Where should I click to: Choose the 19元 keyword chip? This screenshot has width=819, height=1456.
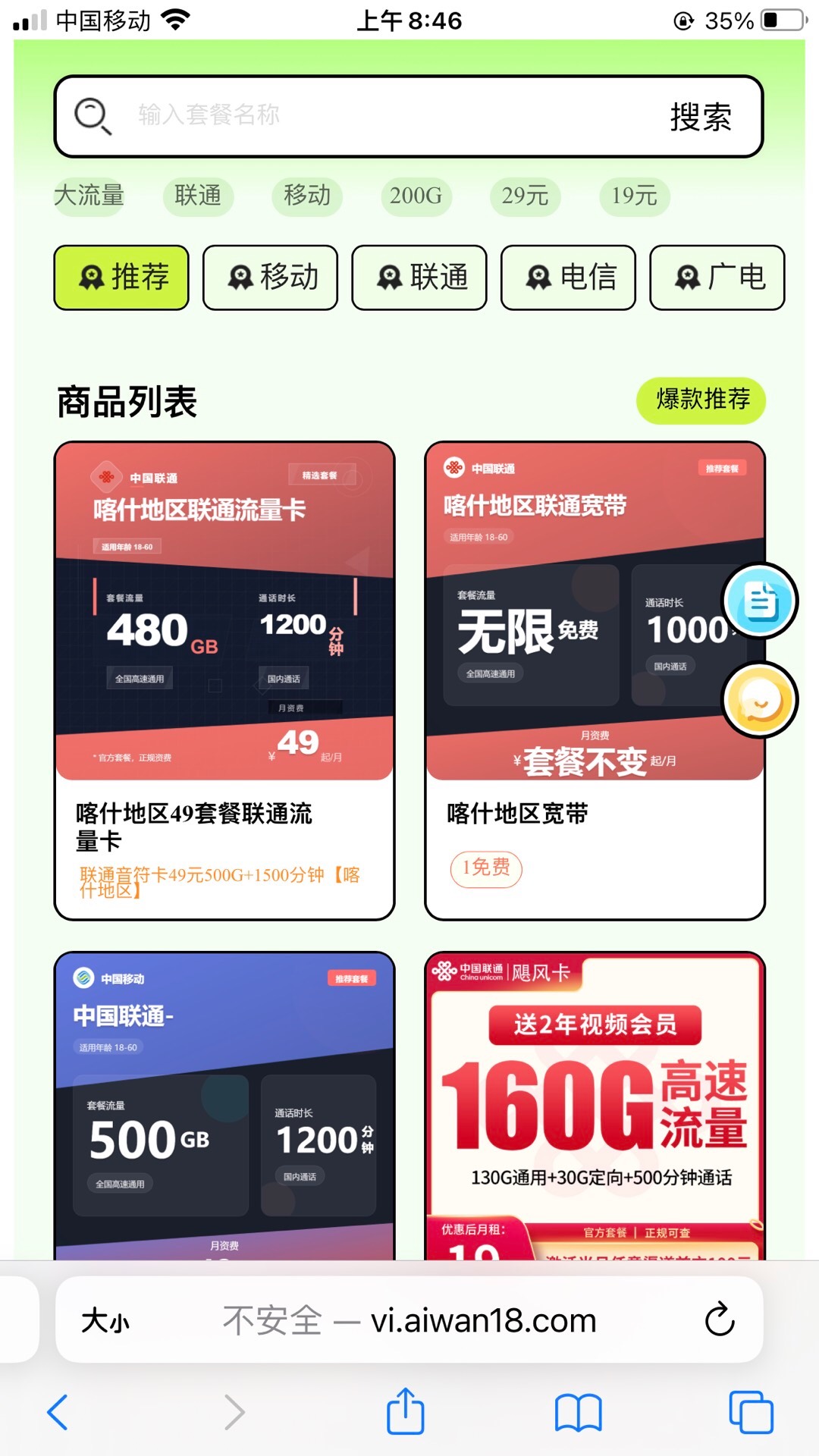coord(634,196)
